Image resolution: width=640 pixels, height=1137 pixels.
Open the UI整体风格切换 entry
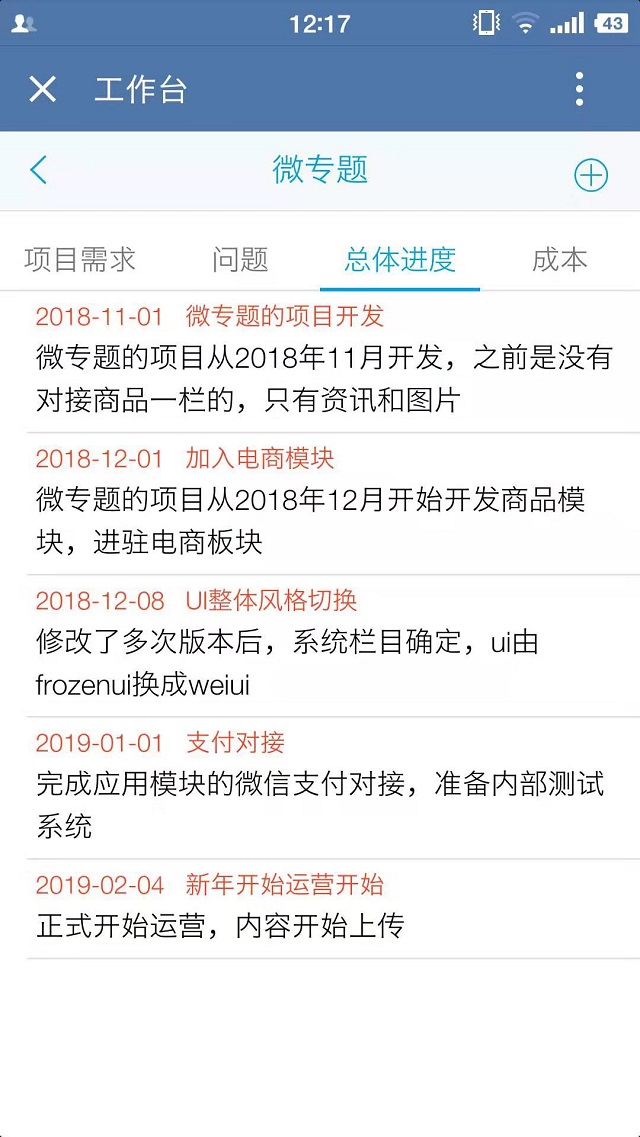tap(320, 644)
